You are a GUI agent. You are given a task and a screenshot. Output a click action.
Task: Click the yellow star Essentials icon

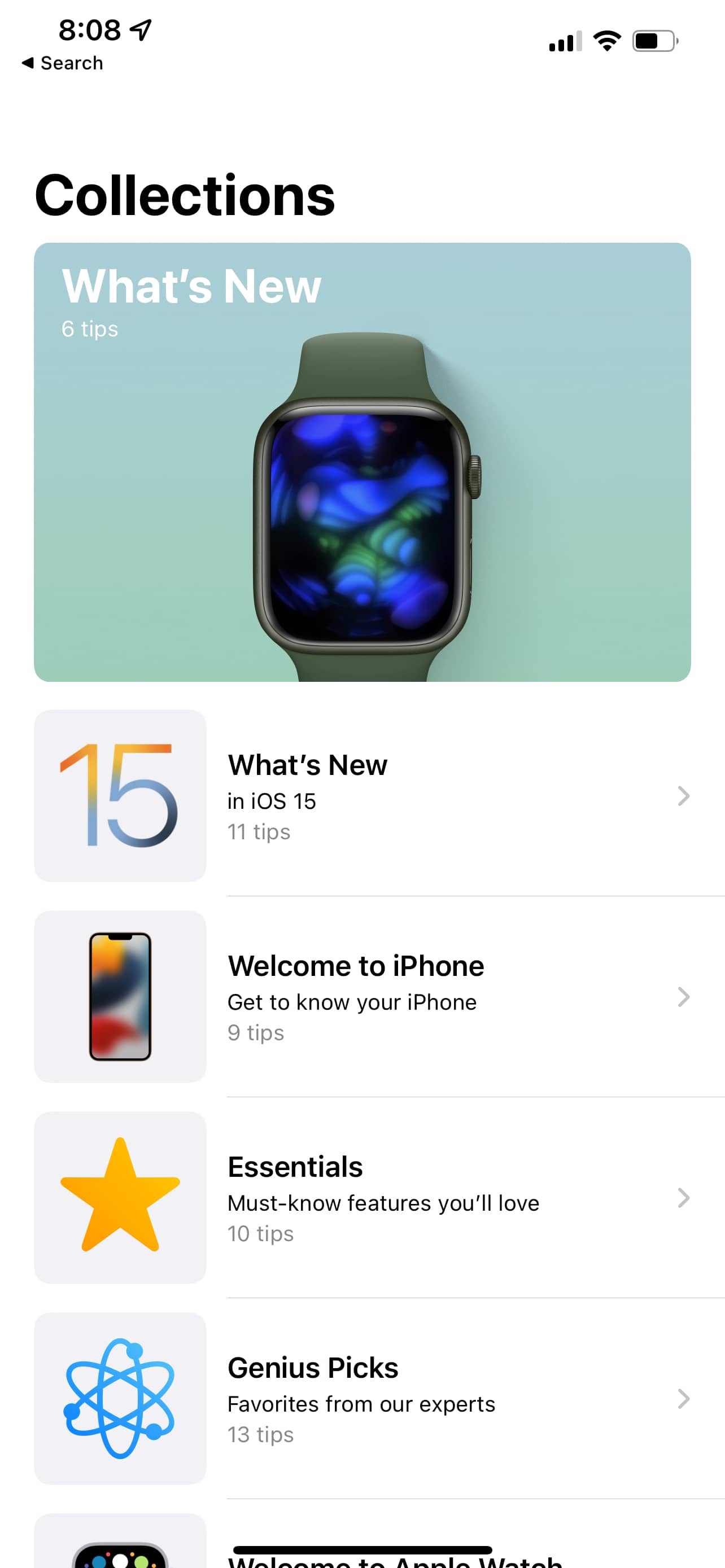click(x=120, y=1198)
